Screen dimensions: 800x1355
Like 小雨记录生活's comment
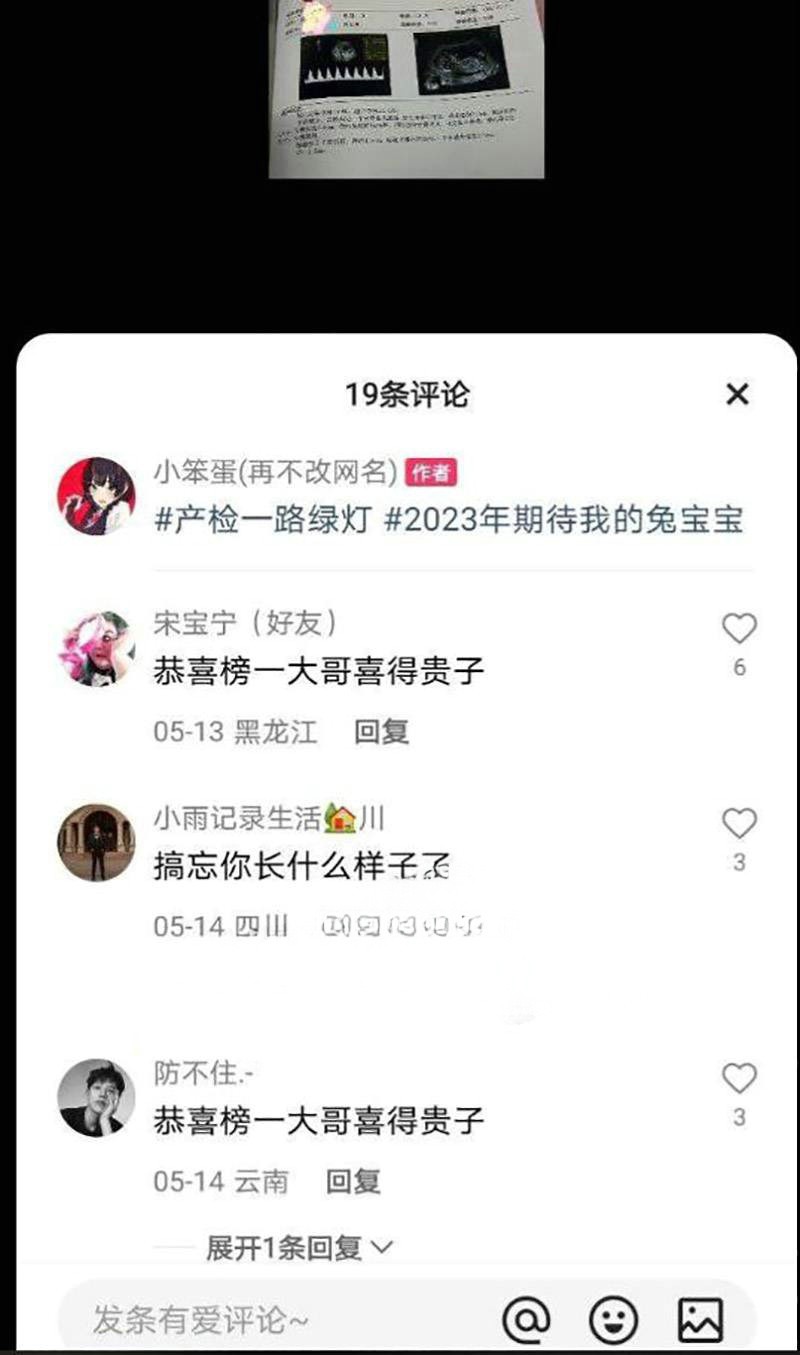coord(739,824)
